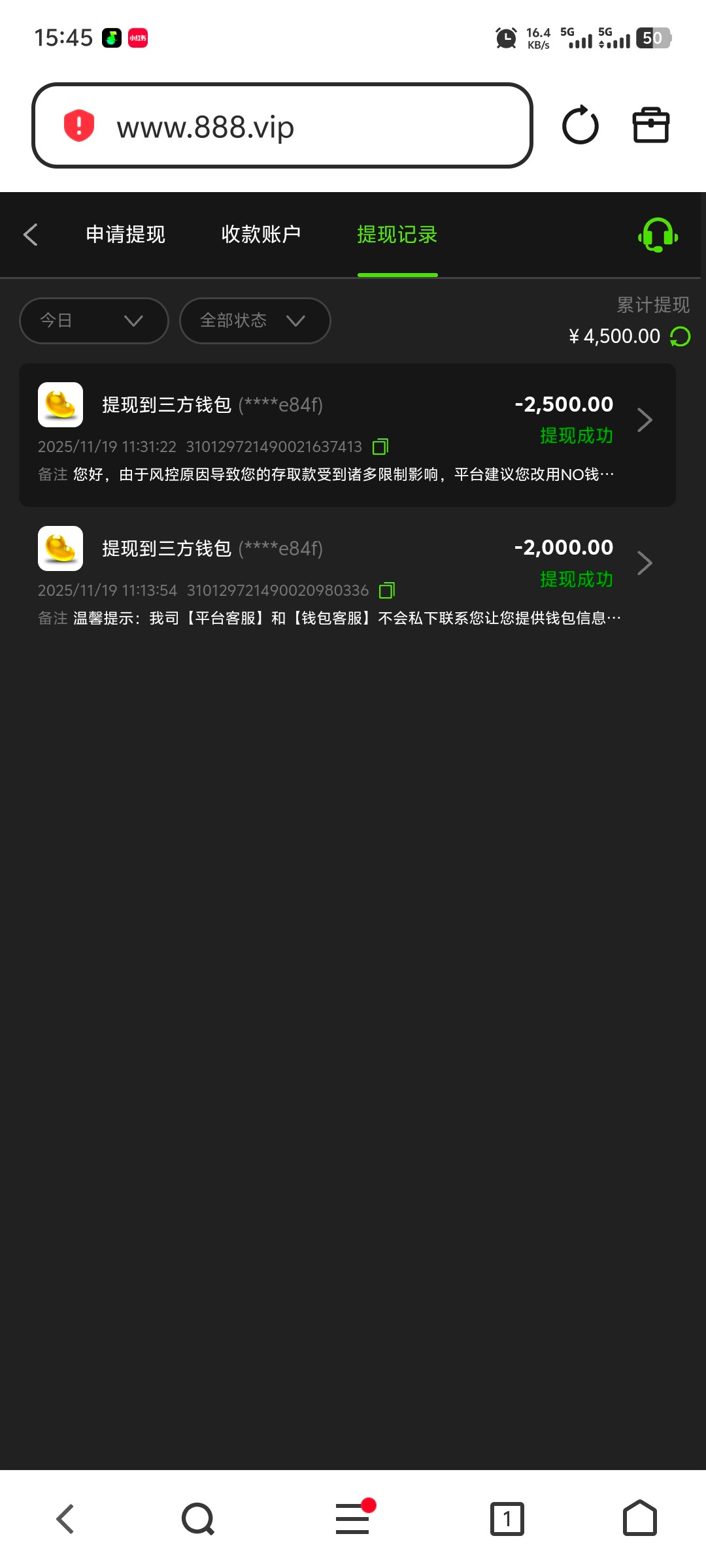The image size is (706, 1568).
Task: Go back using the header arrow
Action: pos(31,235)
